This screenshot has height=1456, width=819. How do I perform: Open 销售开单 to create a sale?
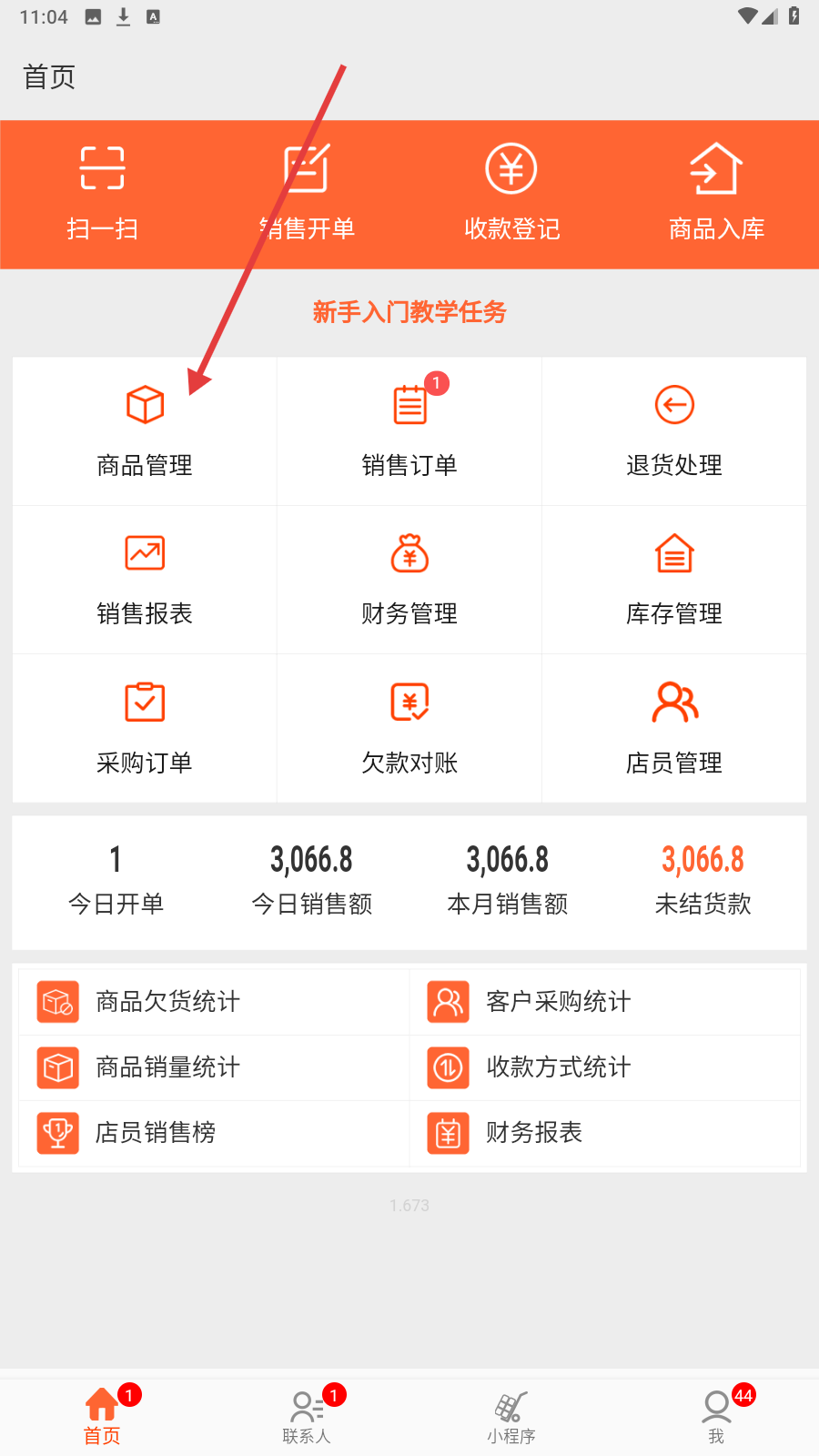[307, 193]
